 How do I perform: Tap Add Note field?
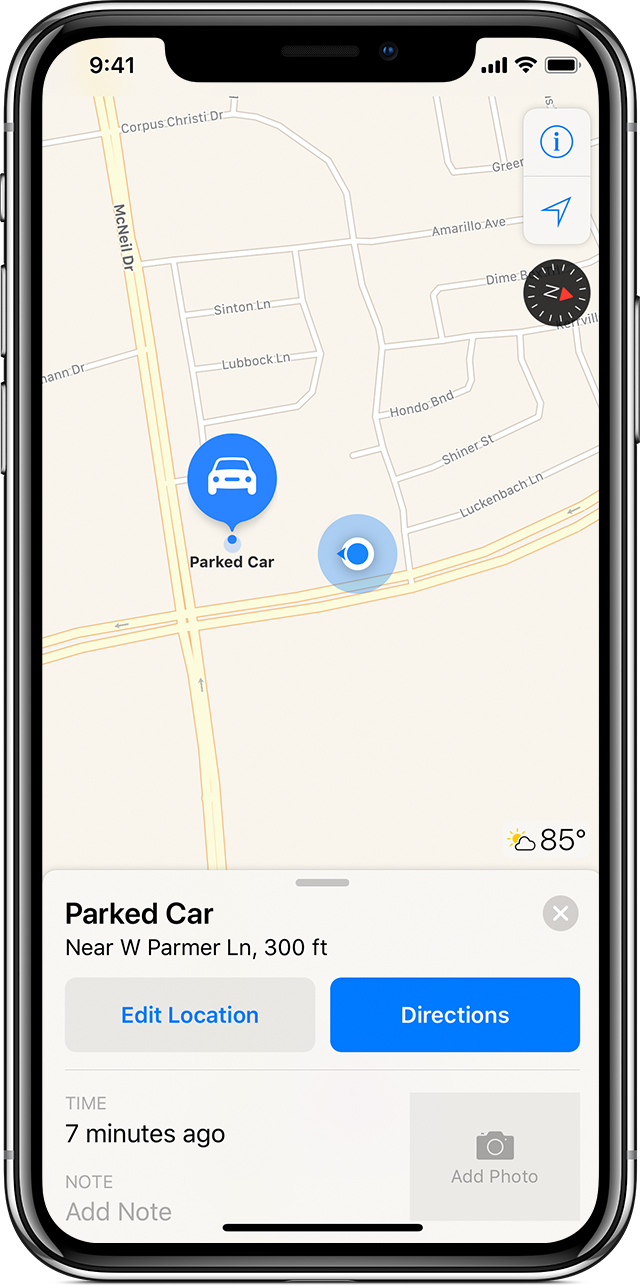click(x=119, y=1212)
